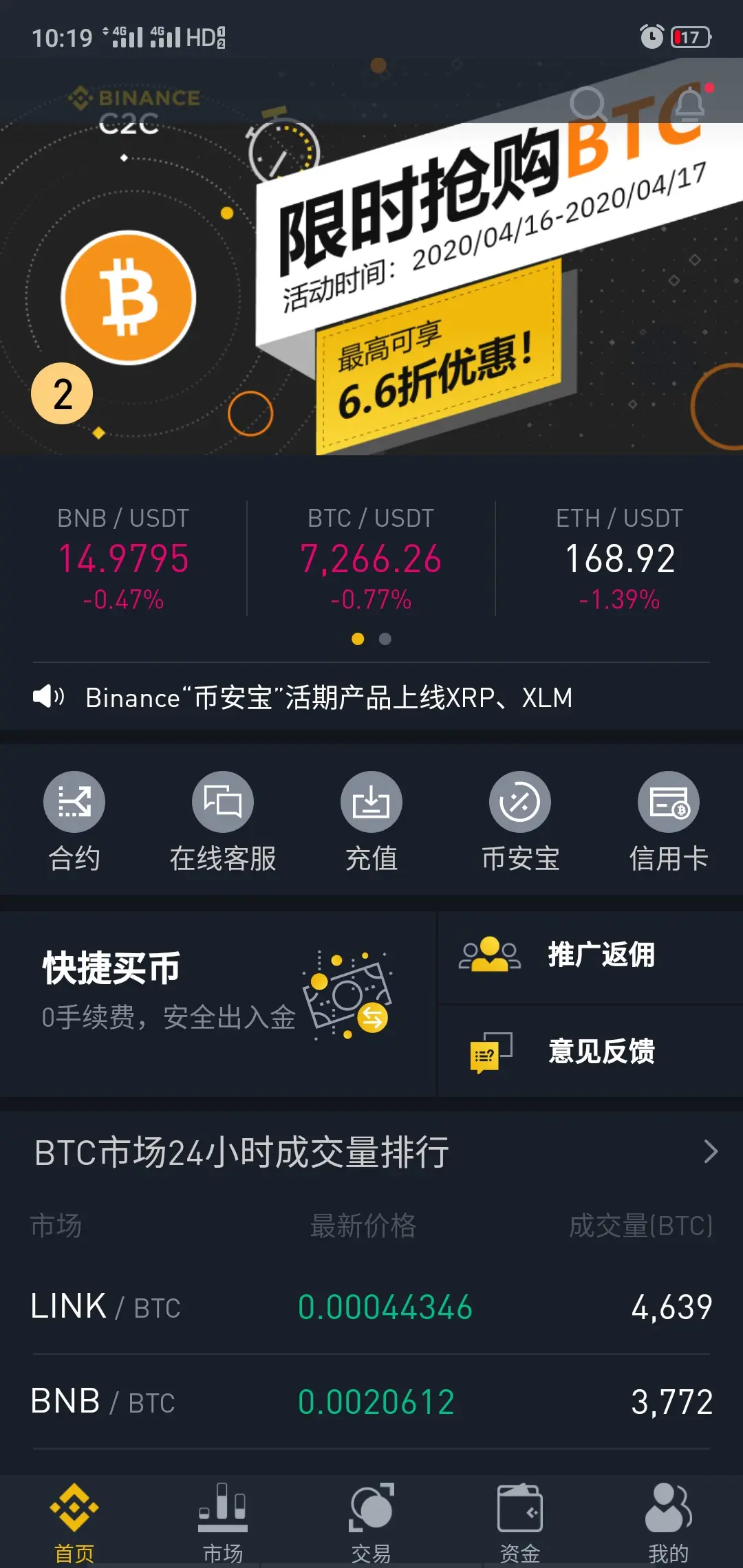Viewport: 743px width, 1568px height.
Task: Switch to second ticker page via dot indicator
Action: tap(384, 639)
